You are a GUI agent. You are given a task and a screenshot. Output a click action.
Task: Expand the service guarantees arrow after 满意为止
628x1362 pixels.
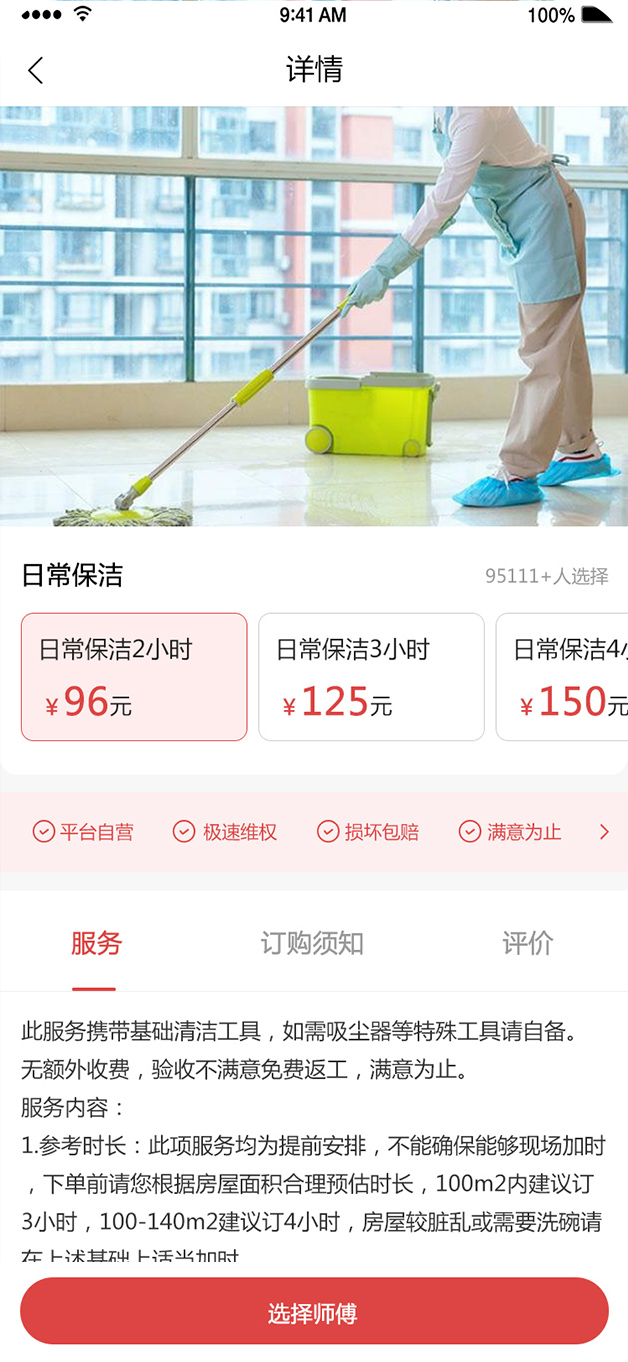tap(603, 832)
